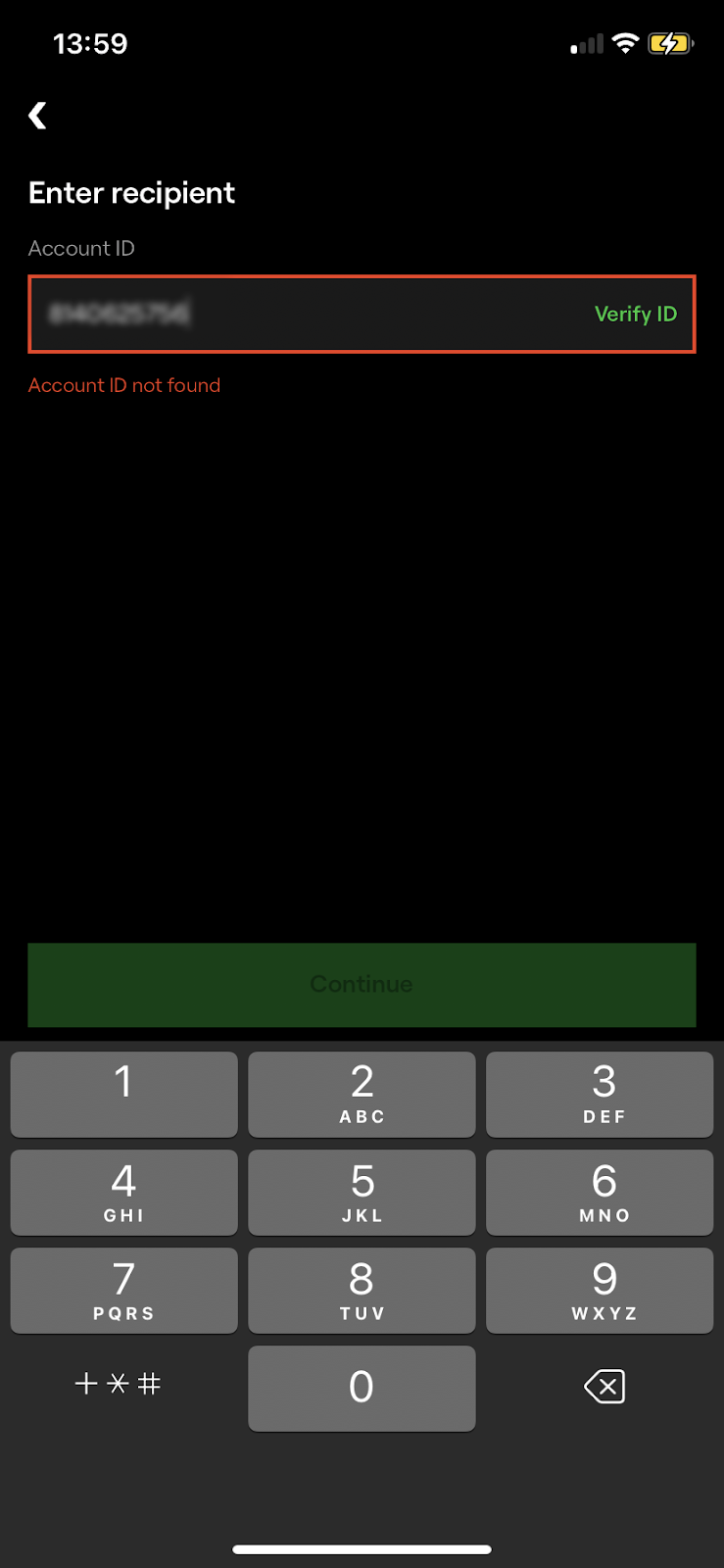The height and width of the screenshot is (1568, 724).
Task: Tap the 9 WXYZ key
Action: 600,1290
